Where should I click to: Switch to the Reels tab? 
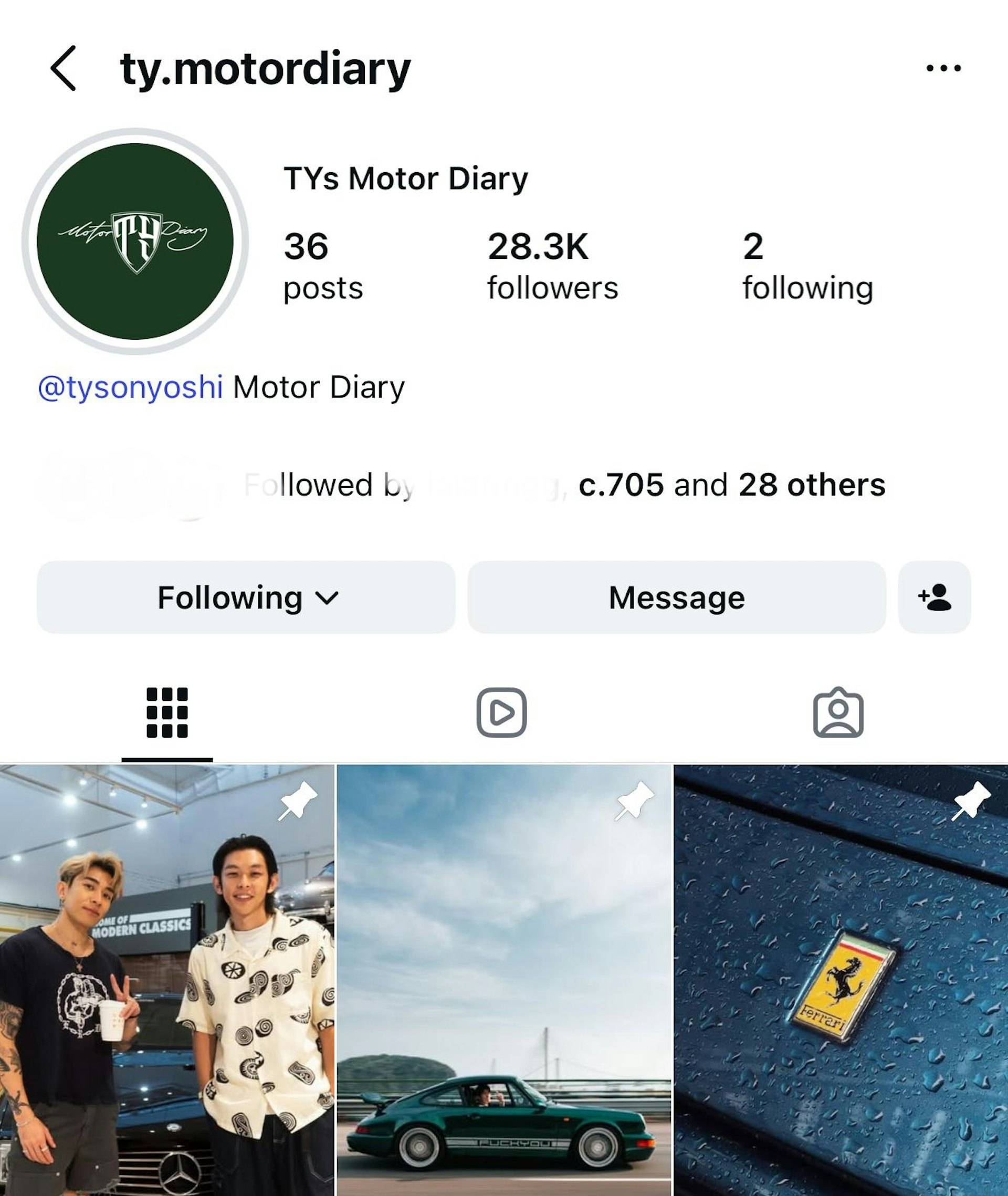coord(501,712)
